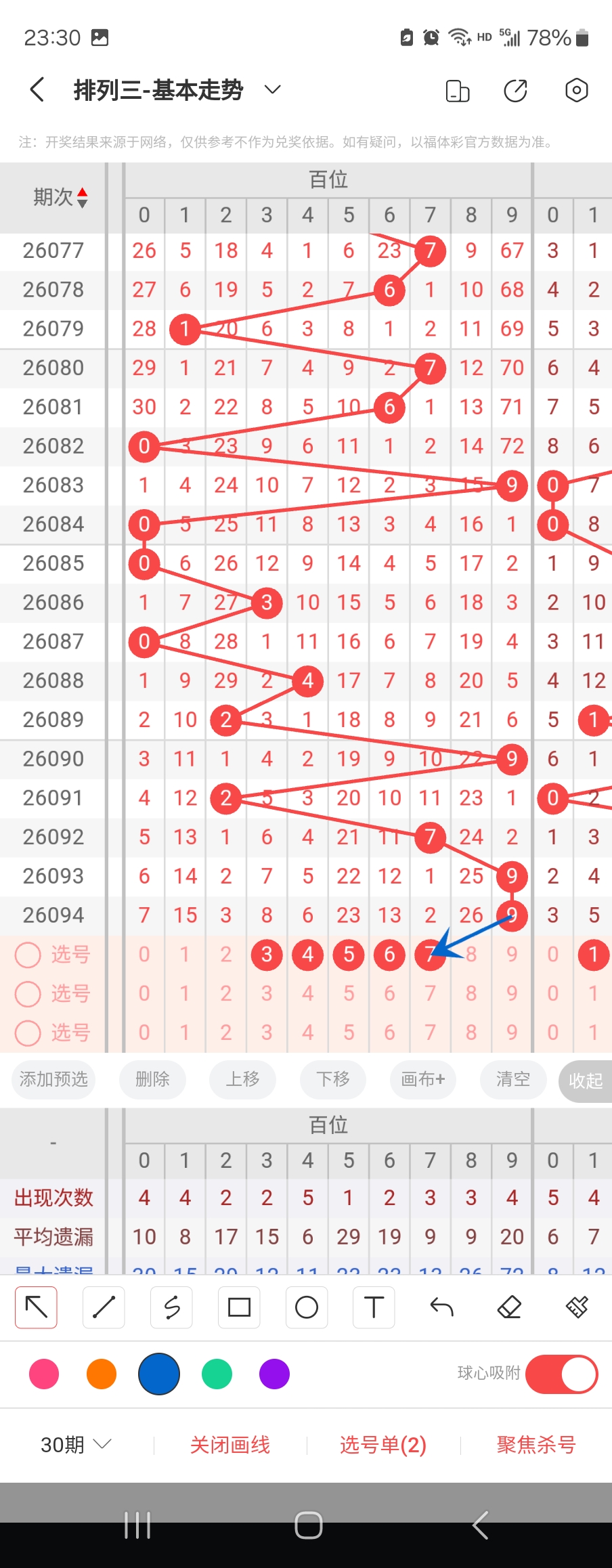Viewport: 612px width, 1568px height.
Task: Tap 画布+ to enlarge the canvas
Action: point(422,1079)
